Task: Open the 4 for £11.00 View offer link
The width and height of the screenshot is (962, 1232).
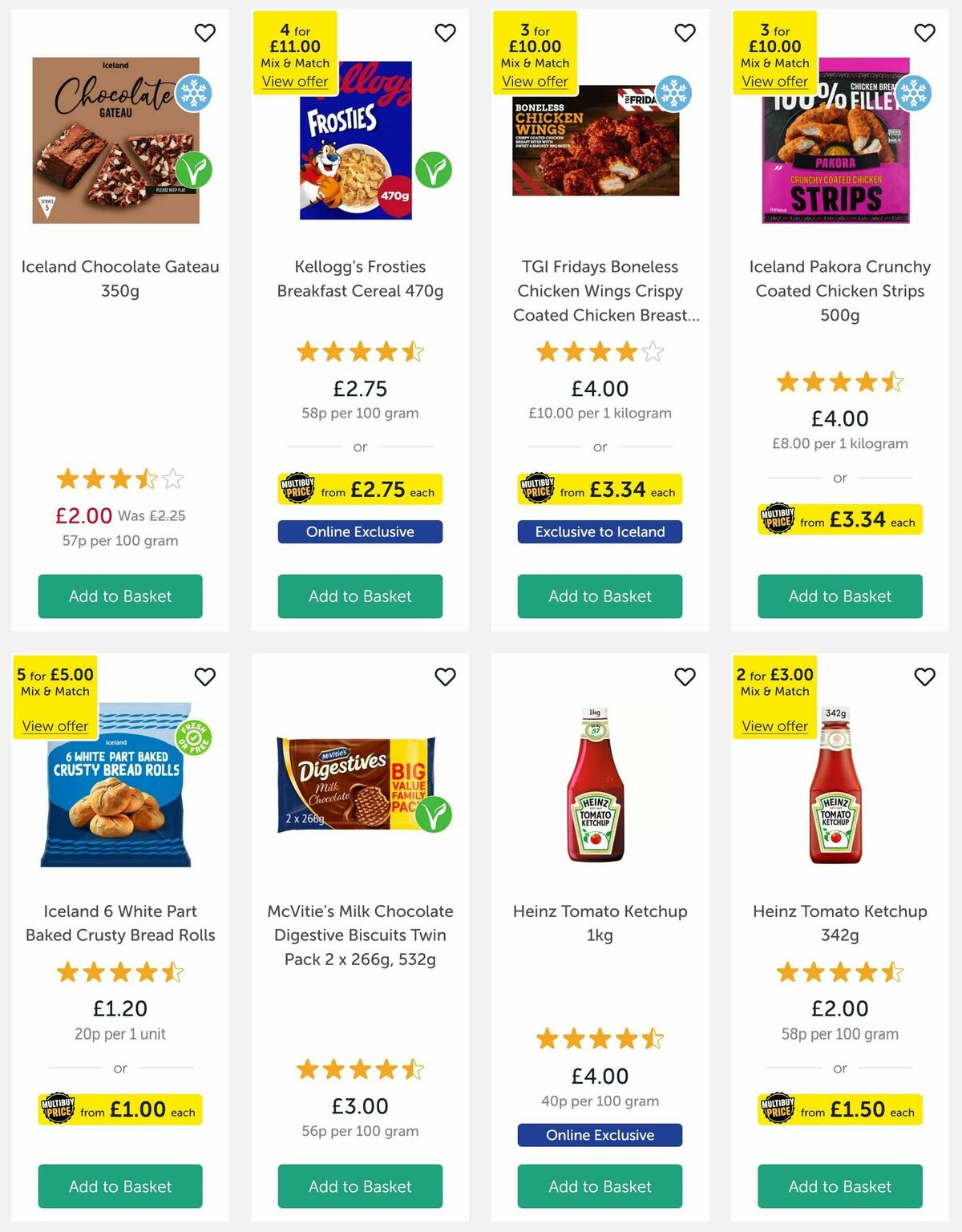Action: (296, 81)
